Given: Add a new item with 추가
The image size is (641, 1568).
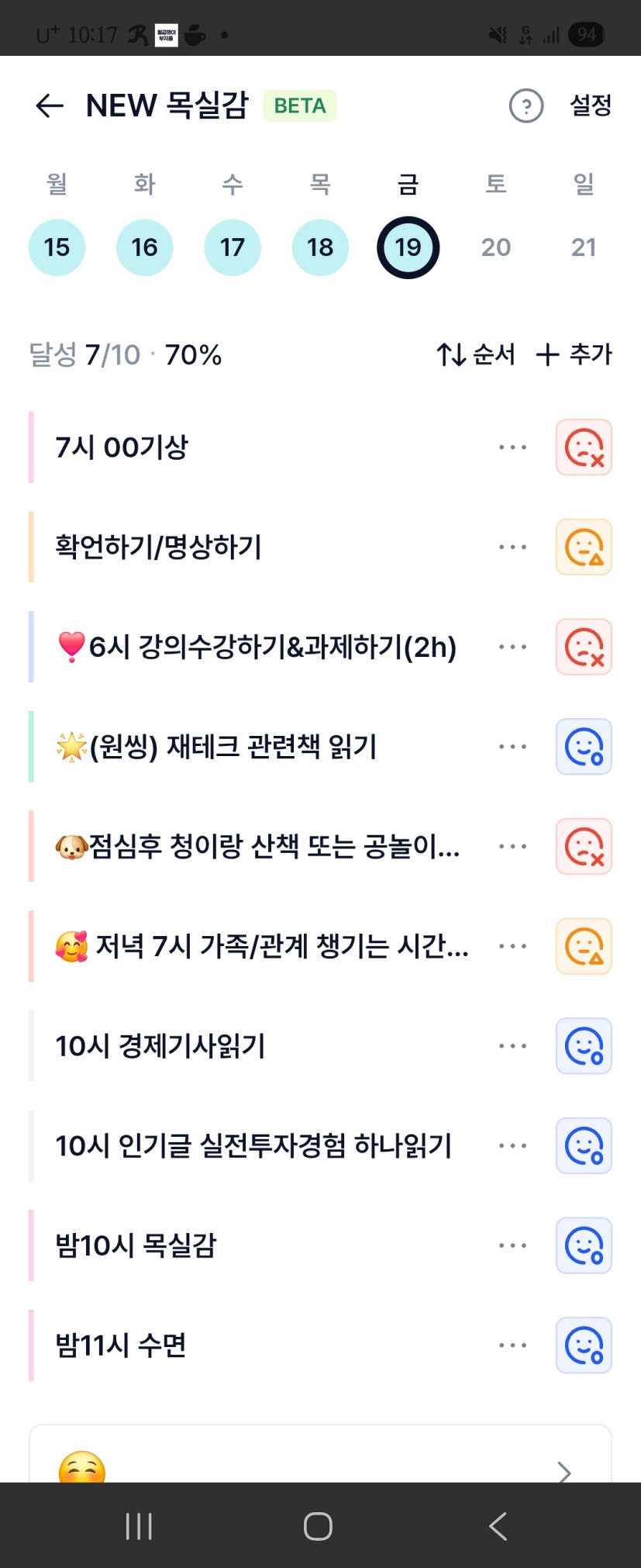Looking at the screenshot, I should 574,355.
